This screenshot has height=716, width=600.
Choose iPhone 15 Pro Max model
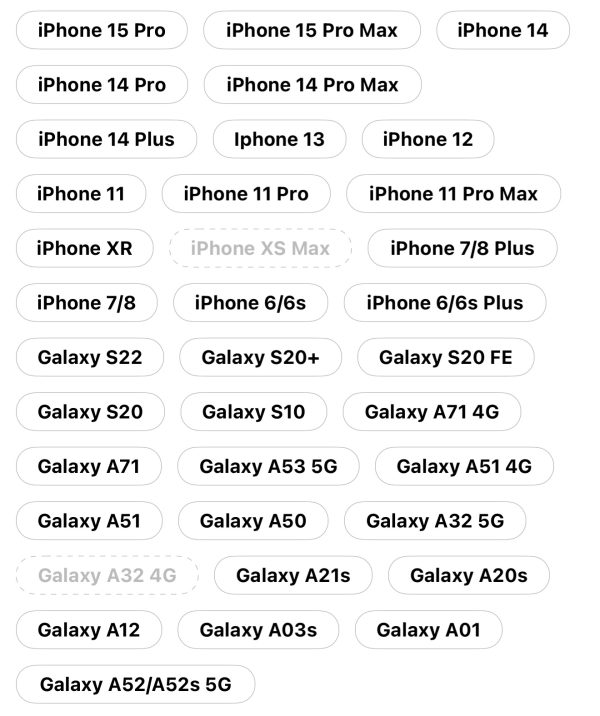[x=311, y=31]
